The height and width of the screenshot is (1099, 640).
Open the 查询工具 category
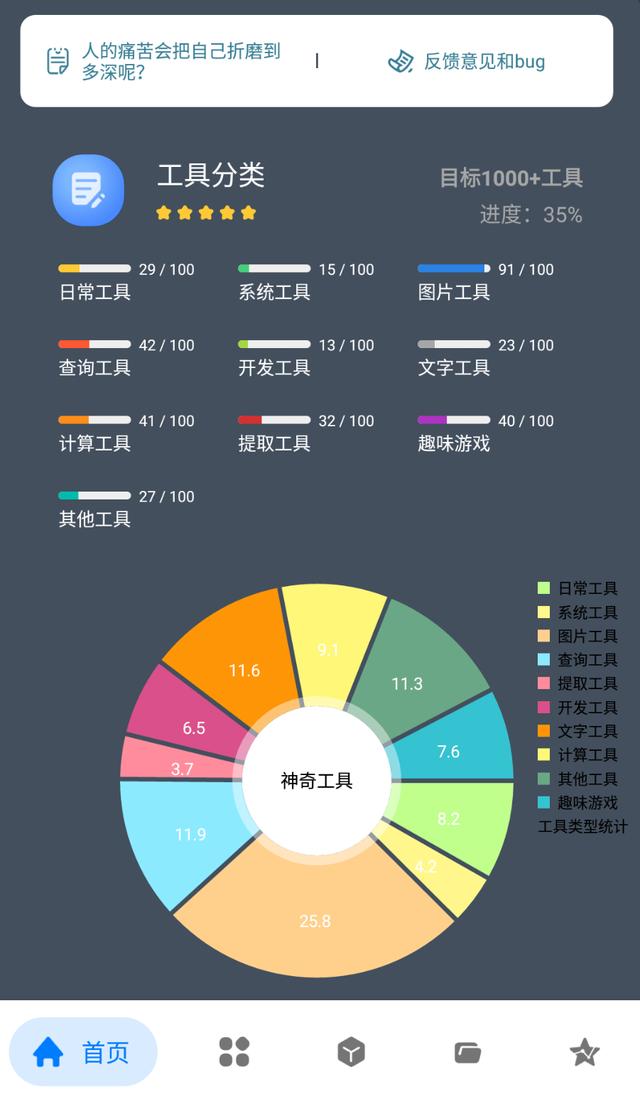click(127, 358)
